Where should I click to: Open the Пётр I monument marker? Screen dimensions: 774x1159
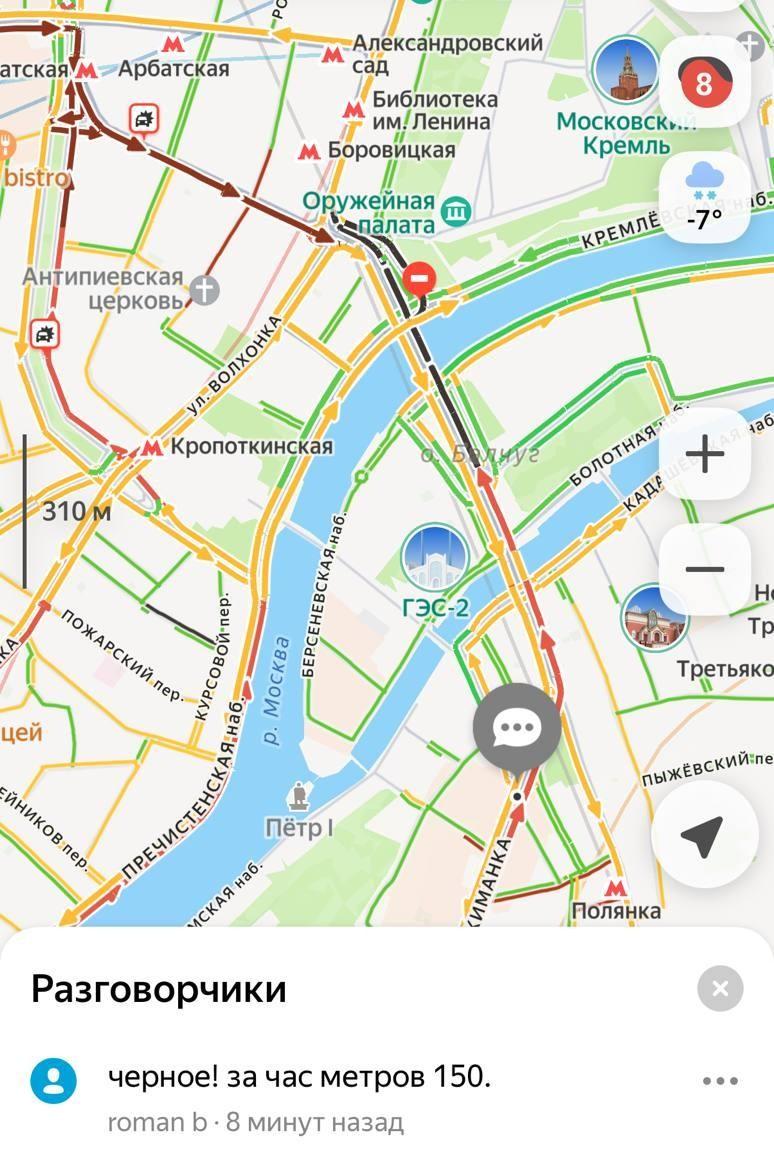[x=297, y=799]
